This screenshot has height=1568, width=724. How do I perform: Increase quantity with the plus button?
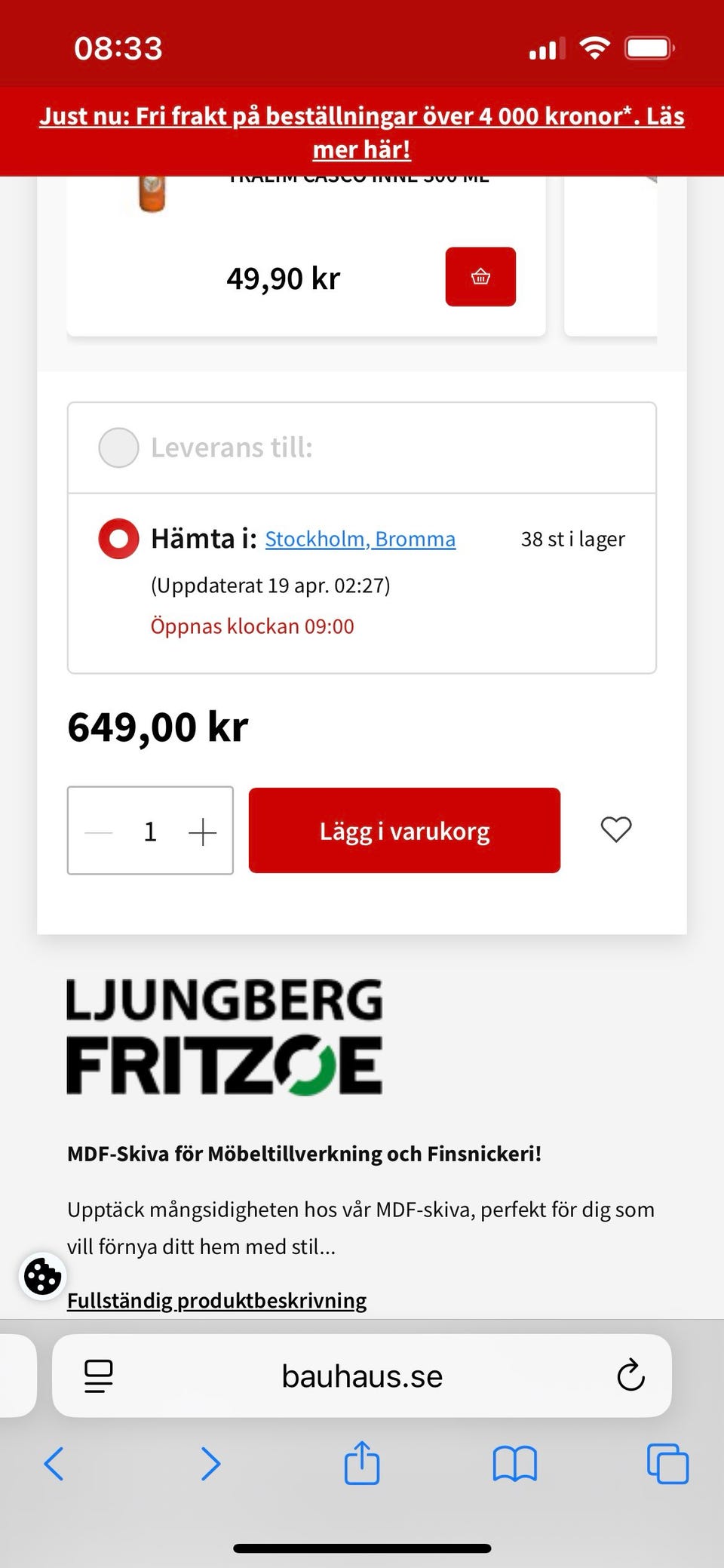tap(202, 832)
